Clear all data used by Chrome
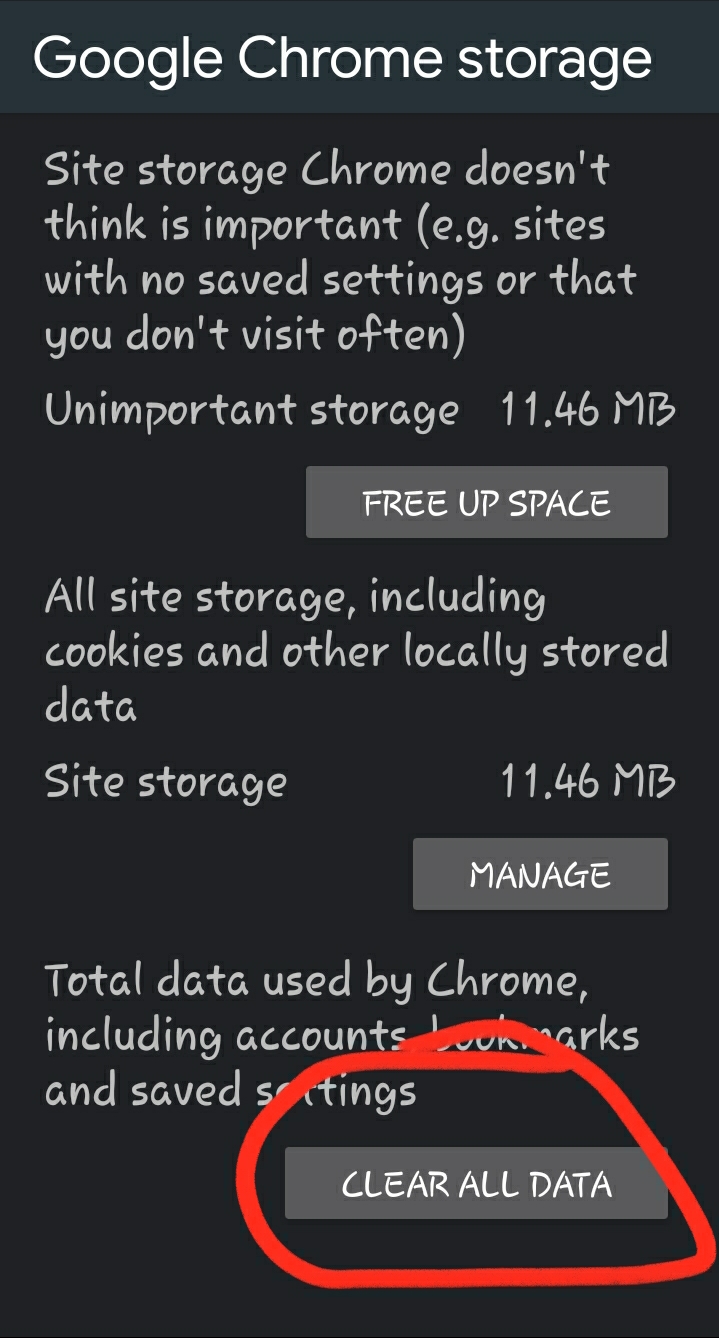 coord(476,1184)
